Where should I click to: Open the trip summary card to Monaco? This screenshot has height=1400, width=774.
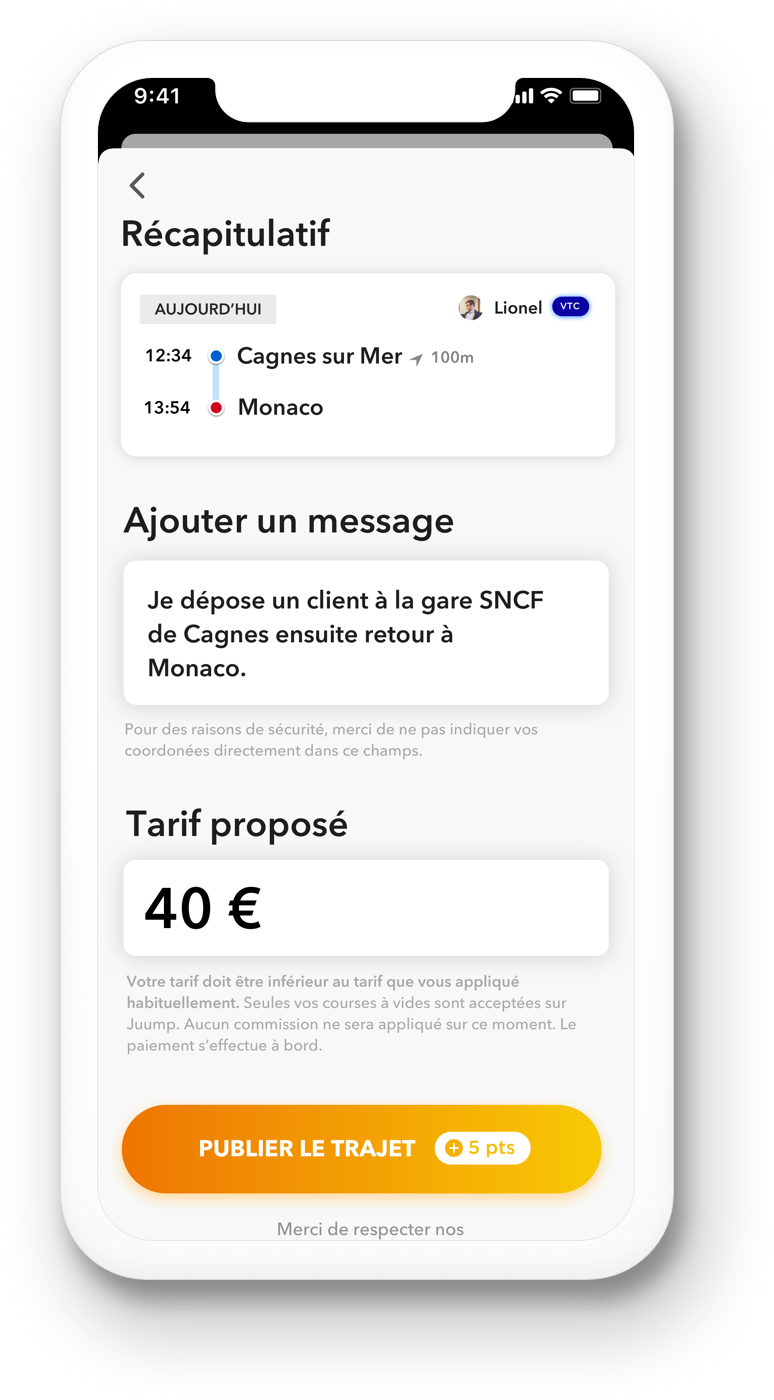pyautogui.click(x=367, y=365)
